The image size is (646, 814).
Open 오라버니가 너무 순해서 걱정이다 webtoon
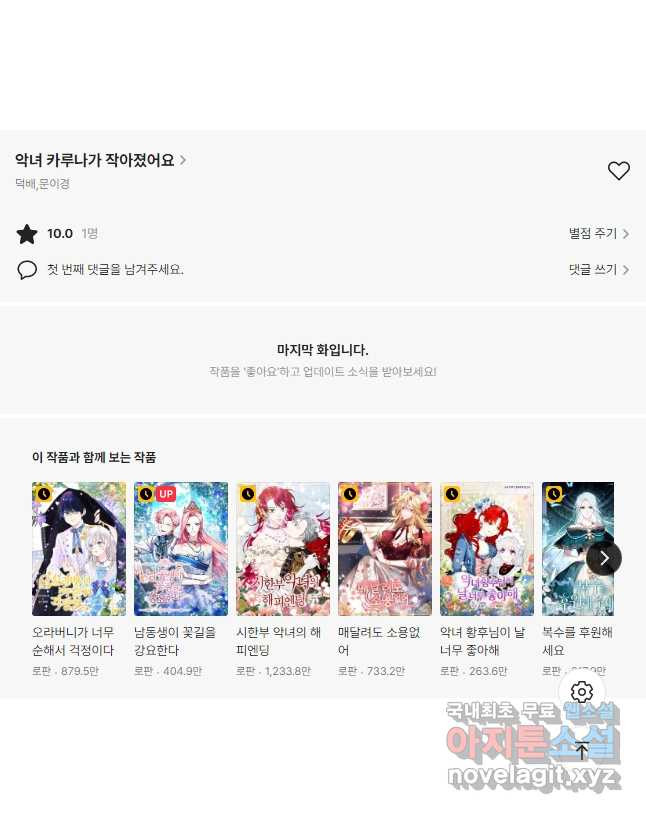coord(79,549)
